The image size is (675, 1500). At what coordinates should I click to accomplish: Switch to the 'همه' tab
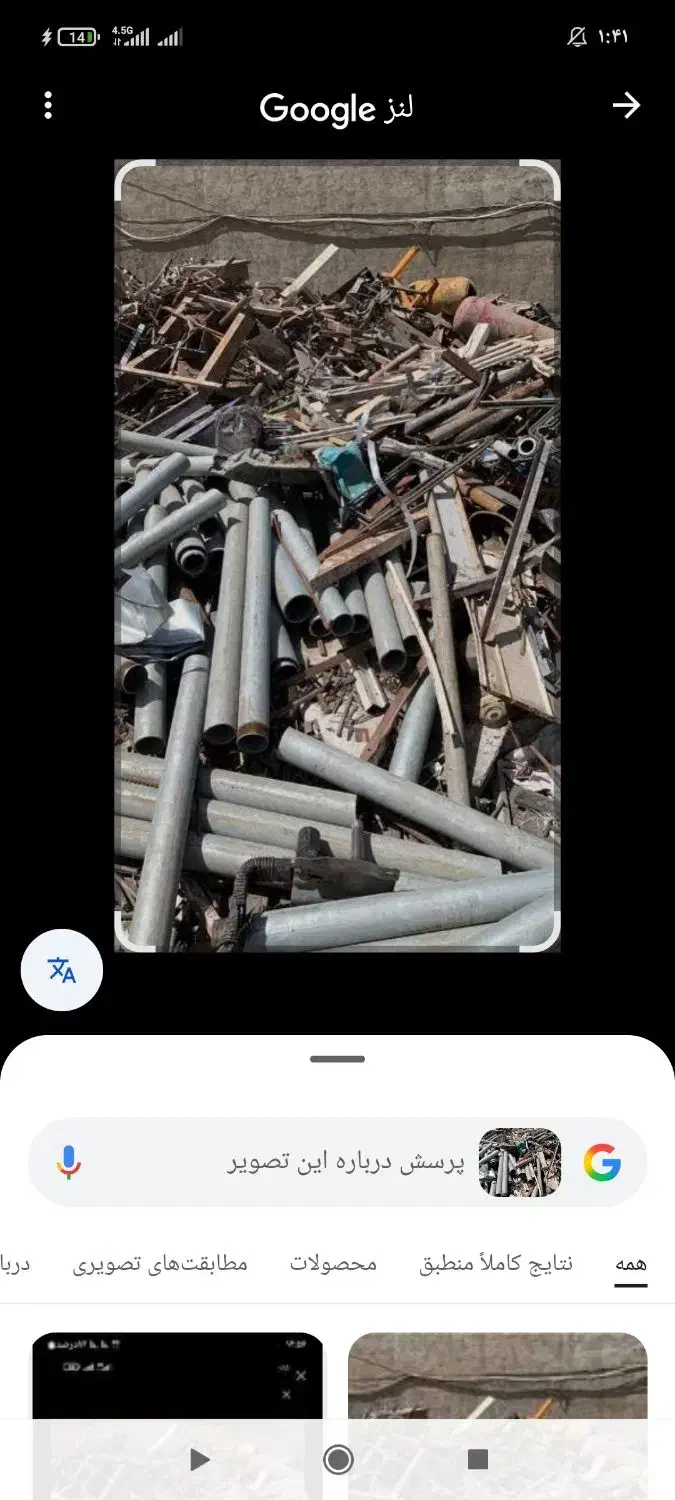(630, 1264)
